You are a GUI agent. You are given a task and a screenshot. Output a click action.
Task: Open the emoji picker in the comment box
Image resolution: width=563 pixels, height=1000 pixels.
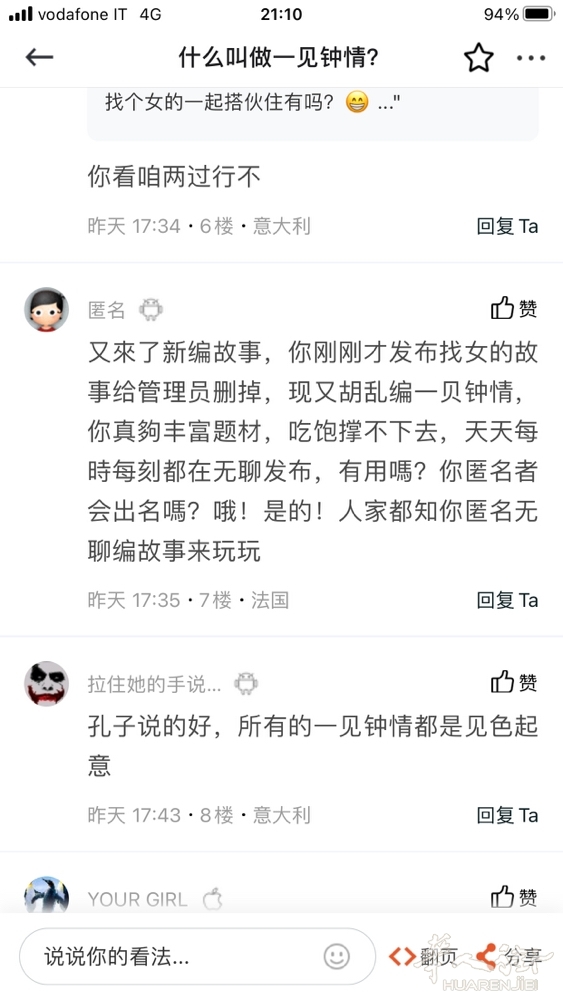[x=336, y=956]
